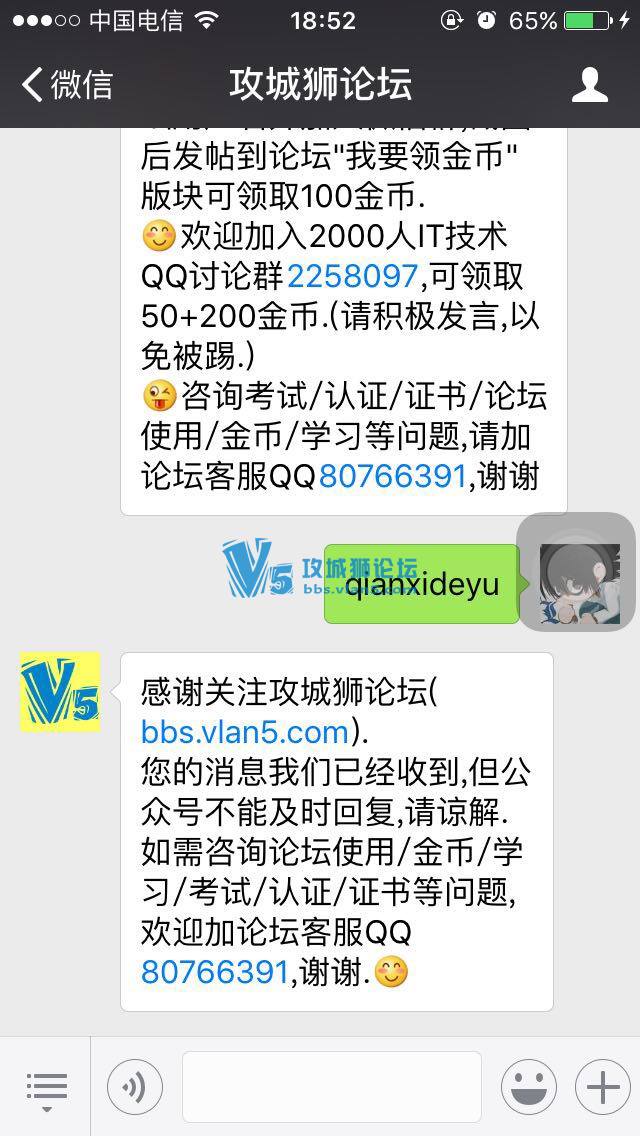The width and height of the screenshot is (640, 1136).
Task: Tap QQ number 80766391 in last message
Action: [x=215, y=971]
